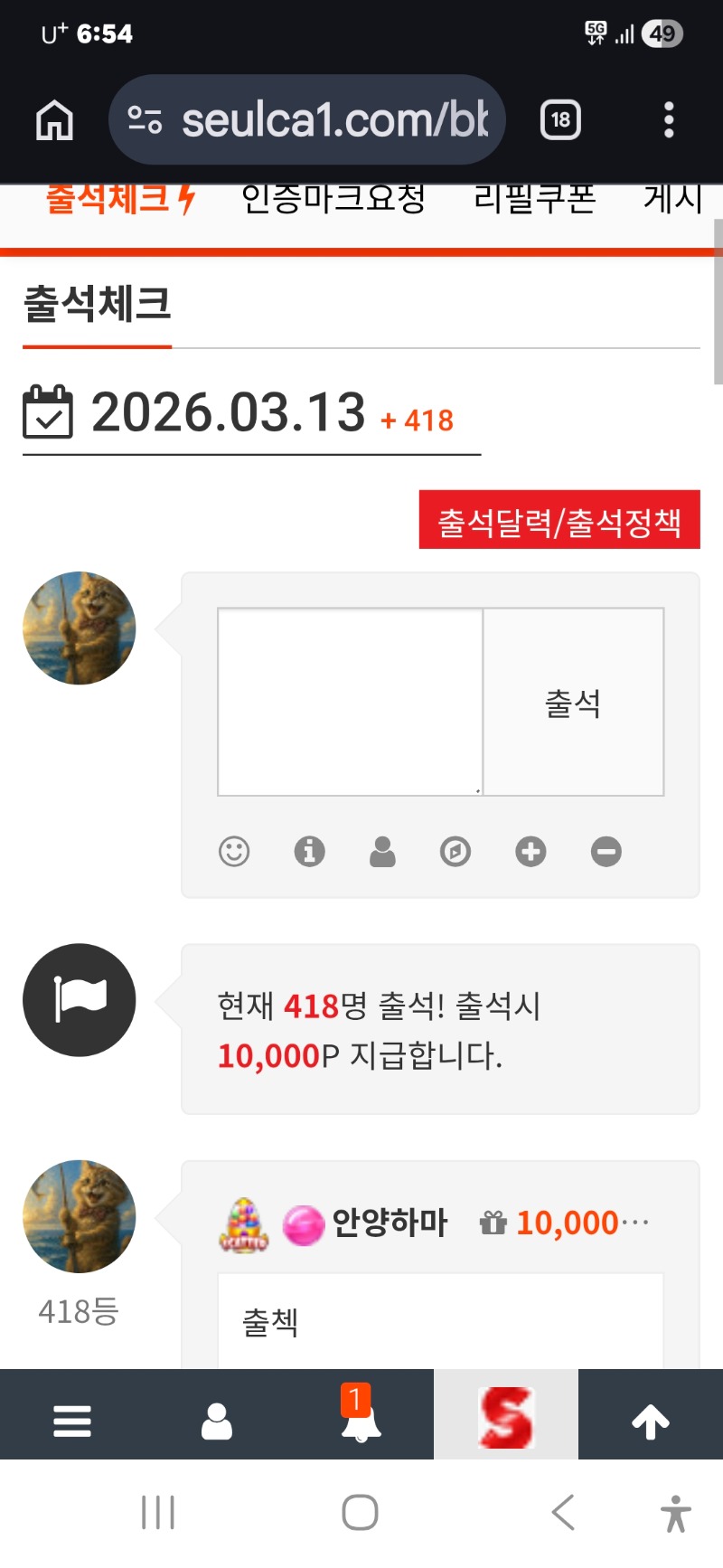Screen dimensions: 723x1568
Task: Focus the attendance comment text box
Action: (x=351, y=702)
